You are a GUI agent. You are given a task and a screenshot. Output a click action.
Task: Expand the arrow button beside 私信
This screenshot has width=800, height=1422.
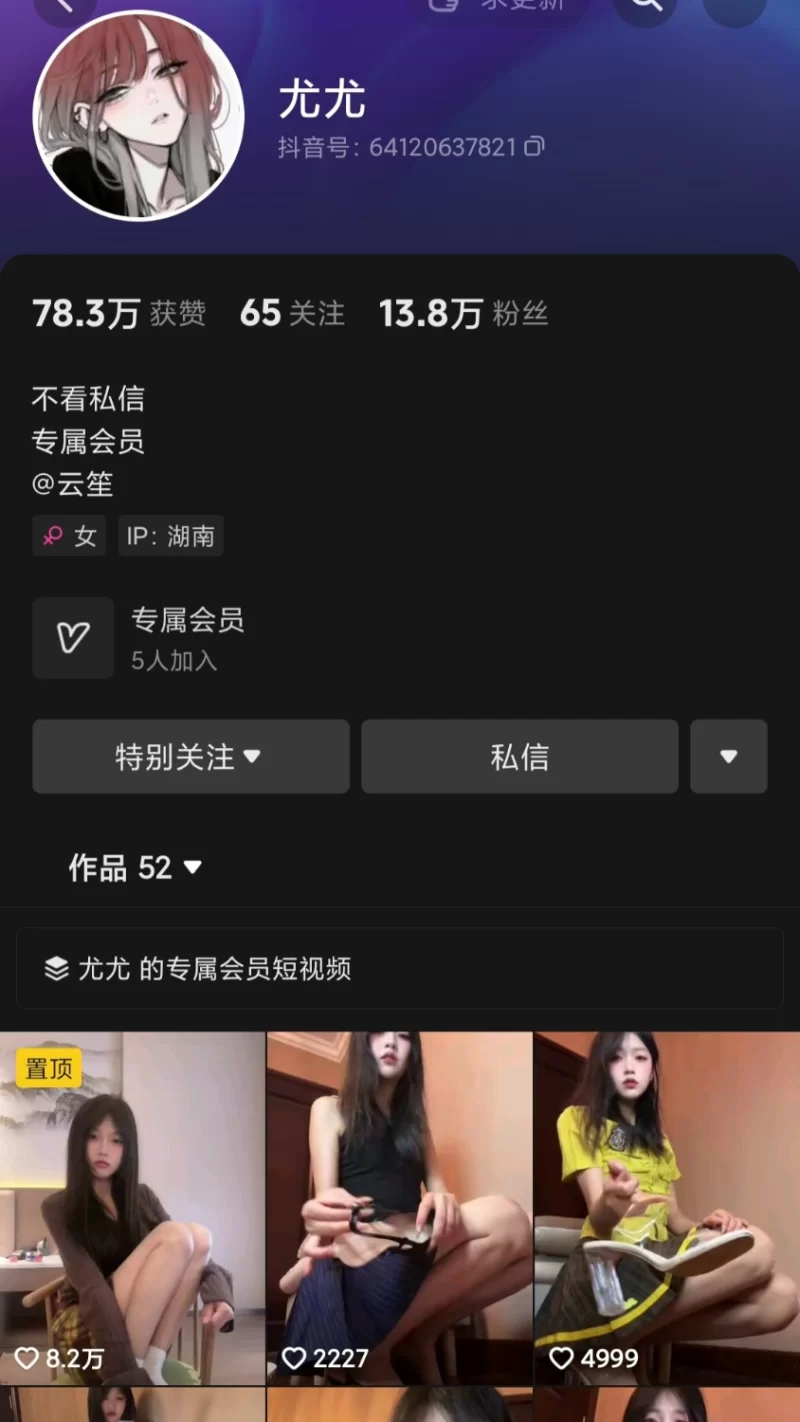tap(728, 757)
